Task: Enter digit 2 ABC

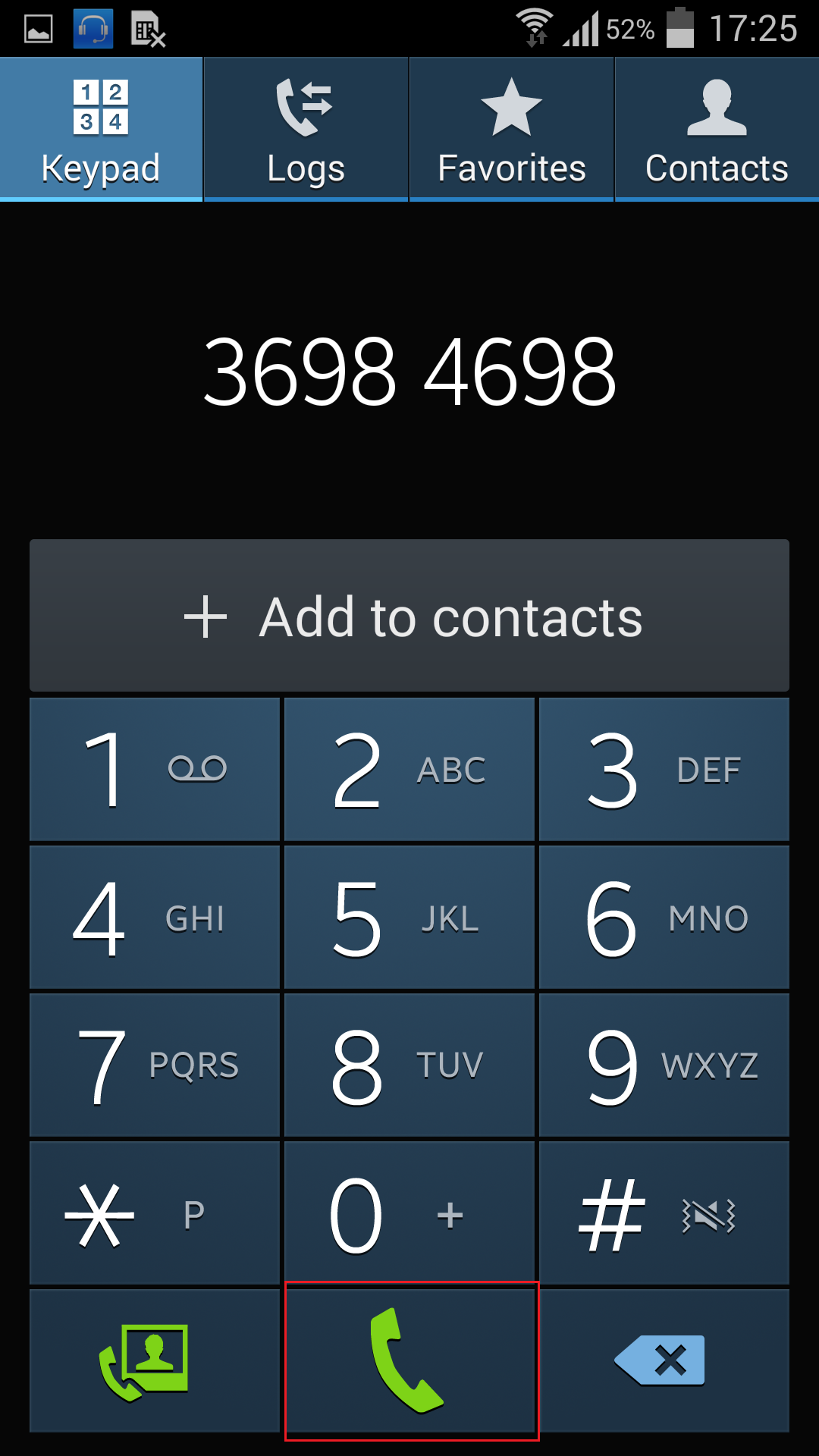Action: [x=409, y=770]
